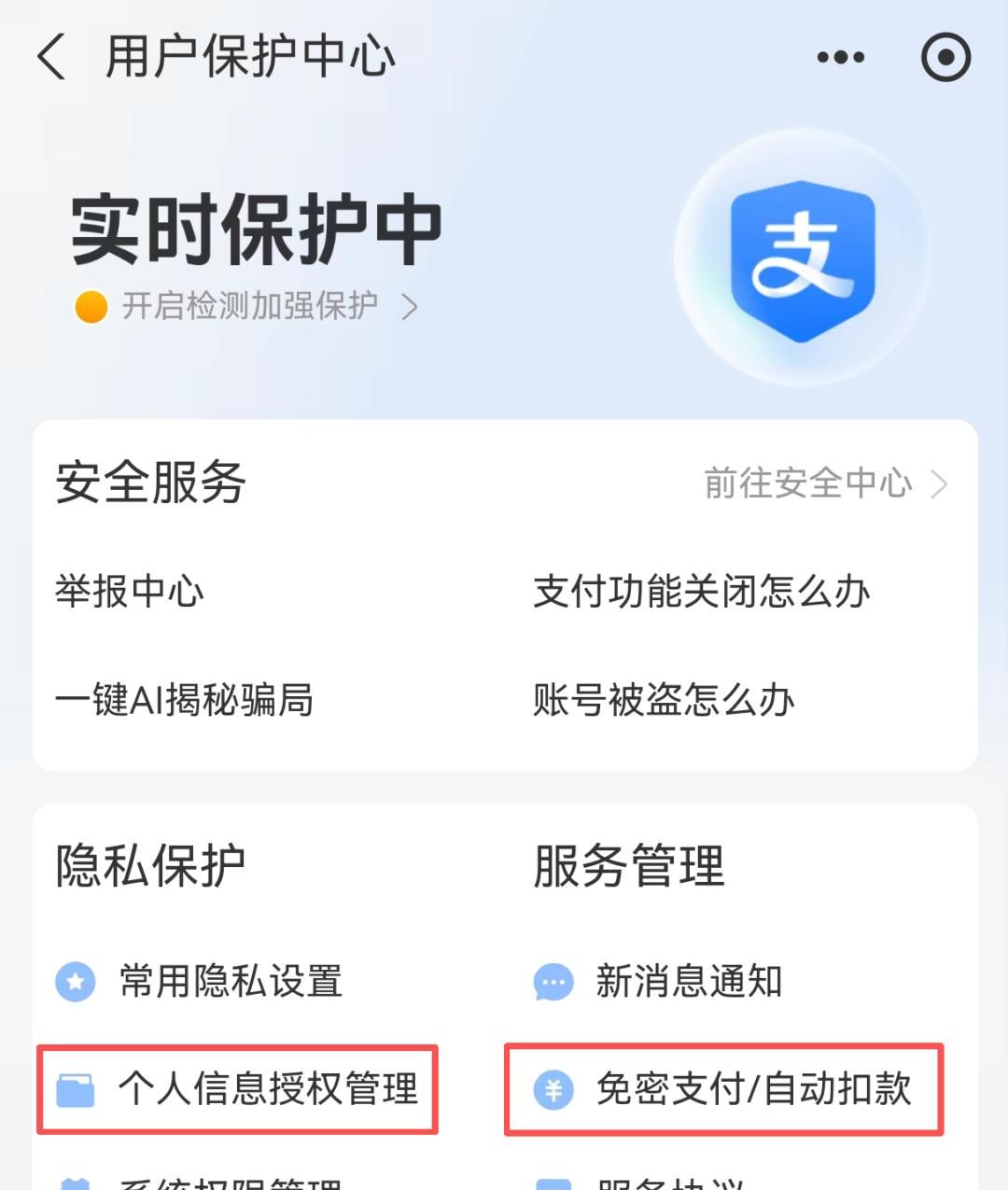Select the 服务管理 section header

[629, 863]
